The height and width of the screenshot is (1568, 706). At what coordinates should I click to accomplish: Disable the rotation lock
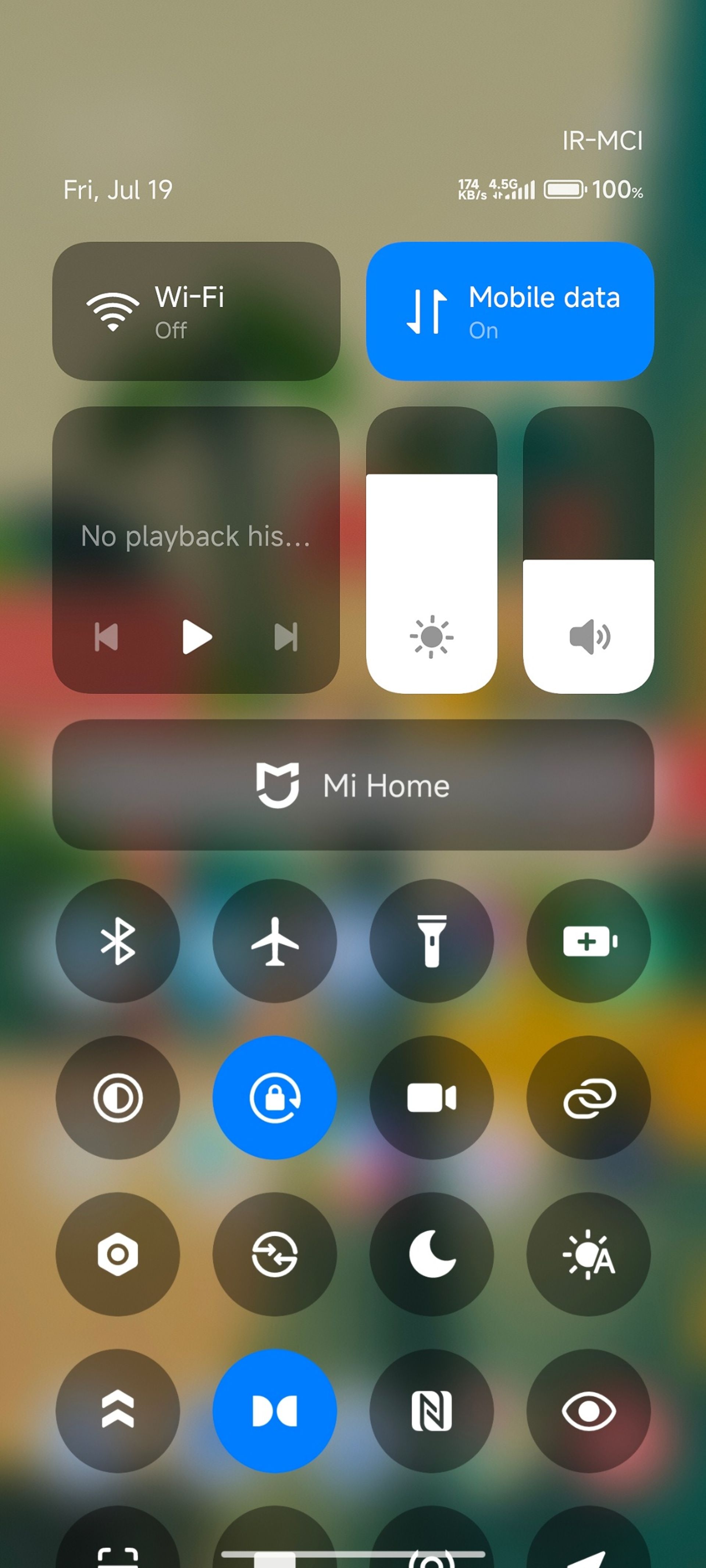[x=275, y=1098]
